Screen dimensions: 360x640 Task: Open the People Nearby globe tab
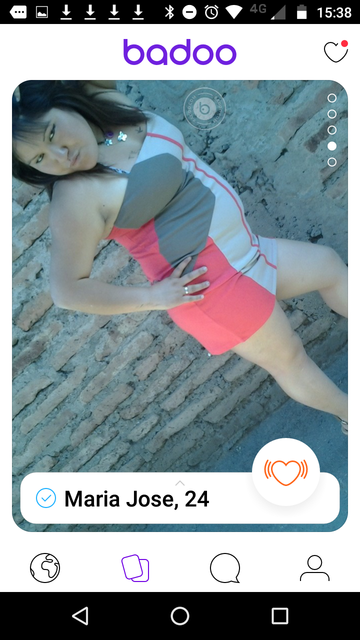45,568
